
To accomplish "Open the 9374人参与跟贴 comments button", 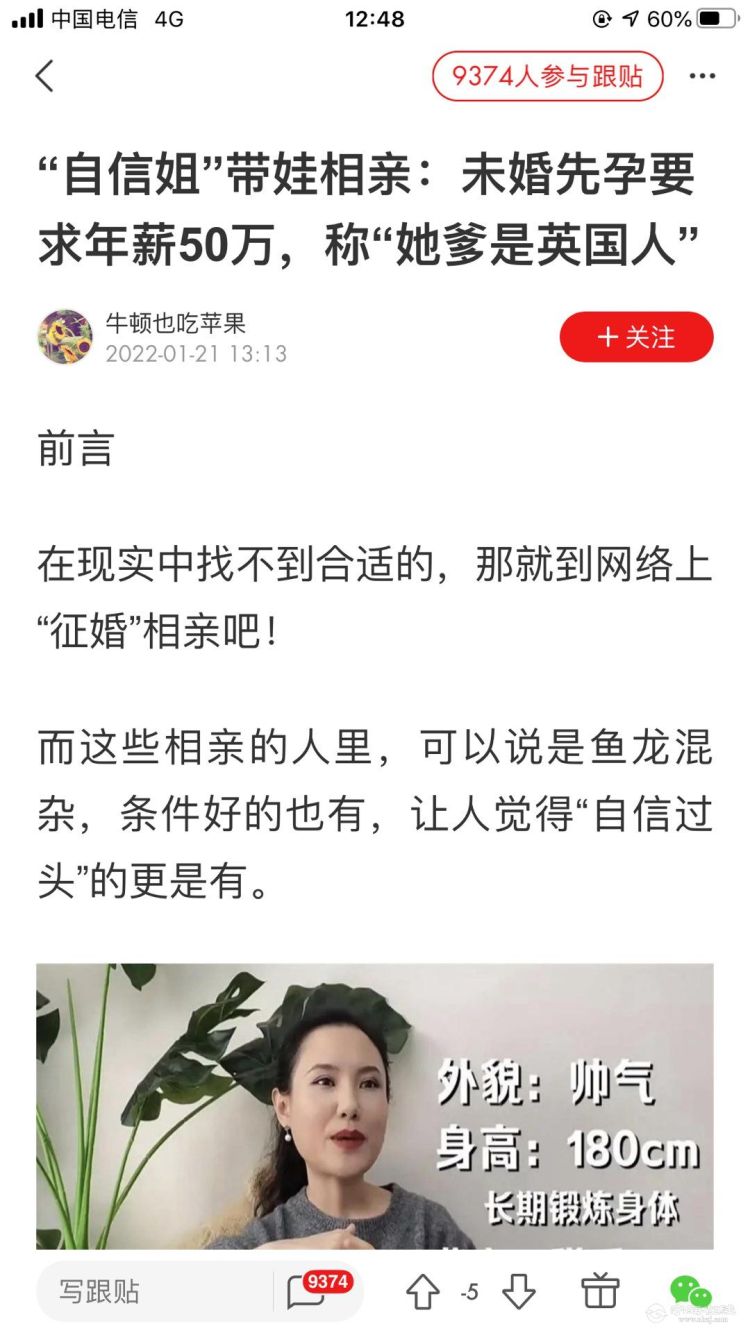I will [547, 77].
